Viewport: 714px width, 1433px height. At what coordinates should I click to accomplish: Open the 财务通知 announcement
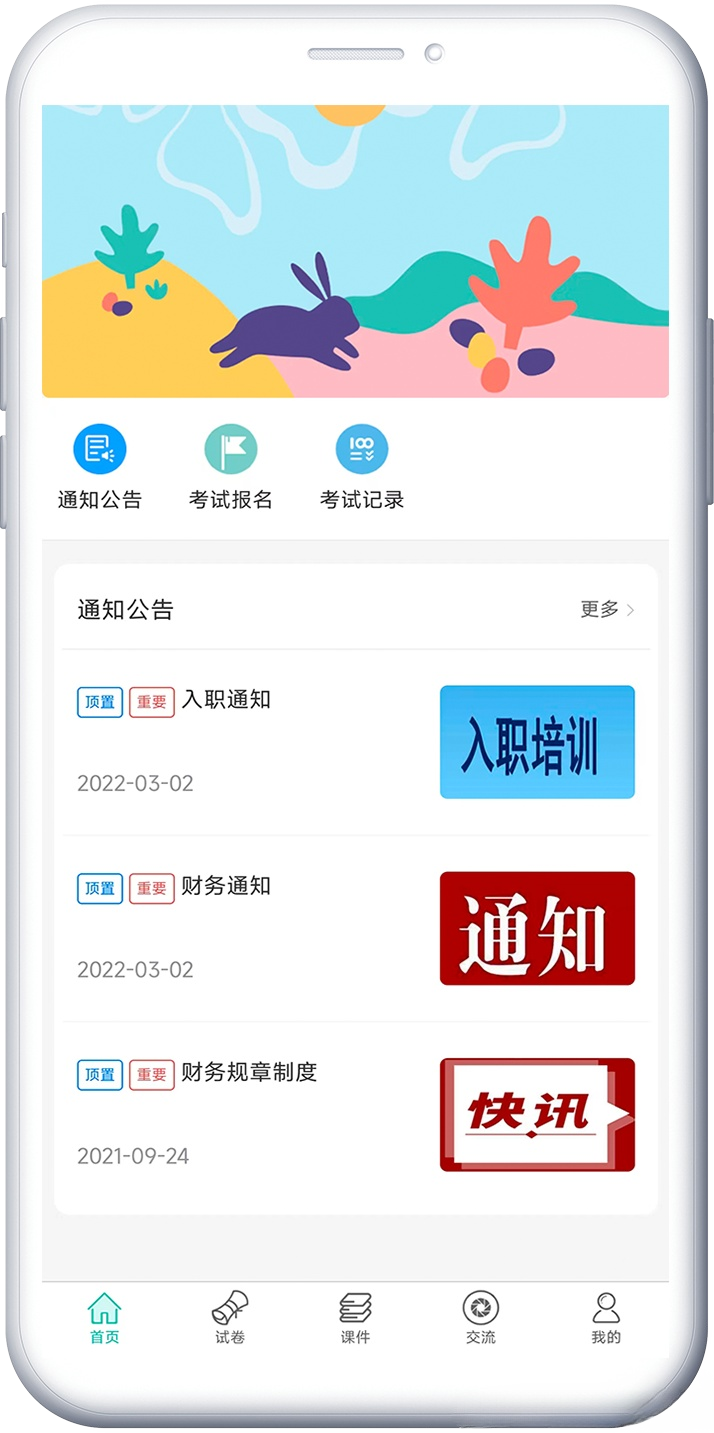point(226,886)
